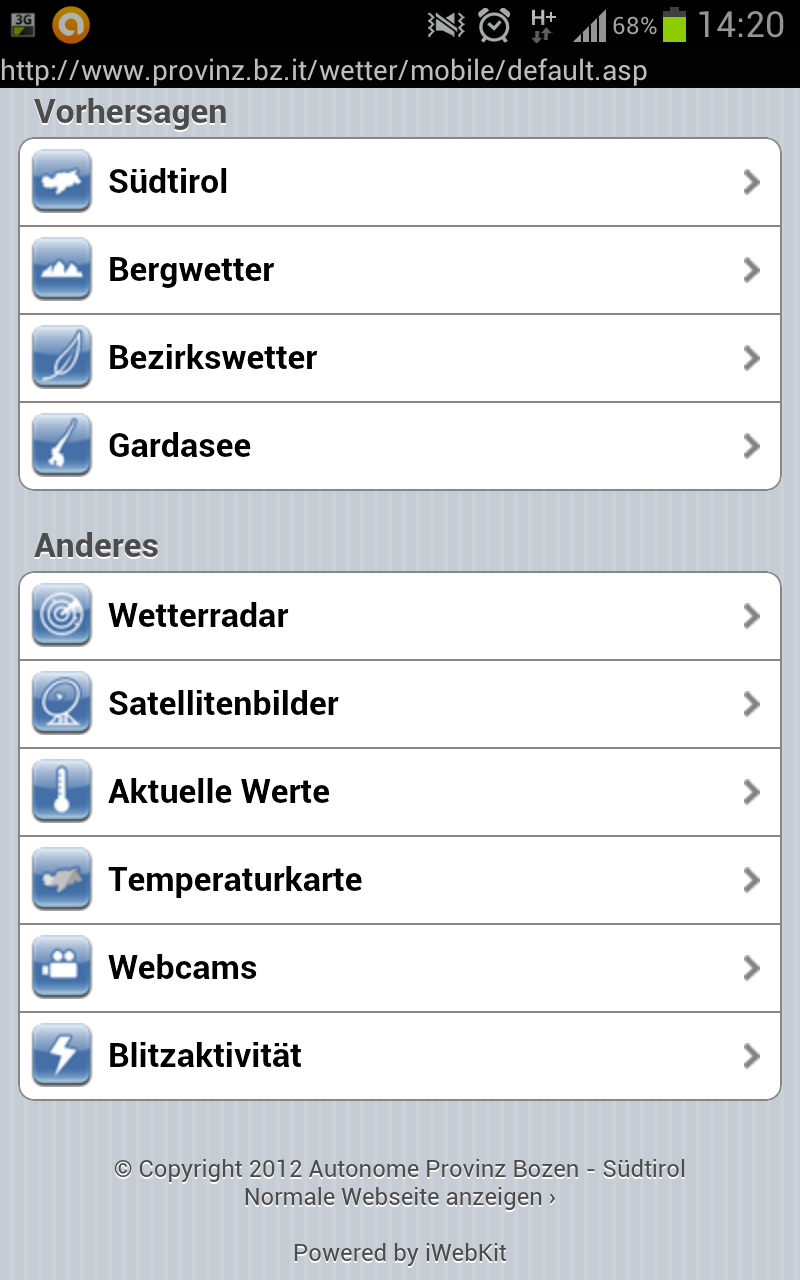
Task: Open the Normale Webseite anzeigen link
Action: coord(399,1196)
